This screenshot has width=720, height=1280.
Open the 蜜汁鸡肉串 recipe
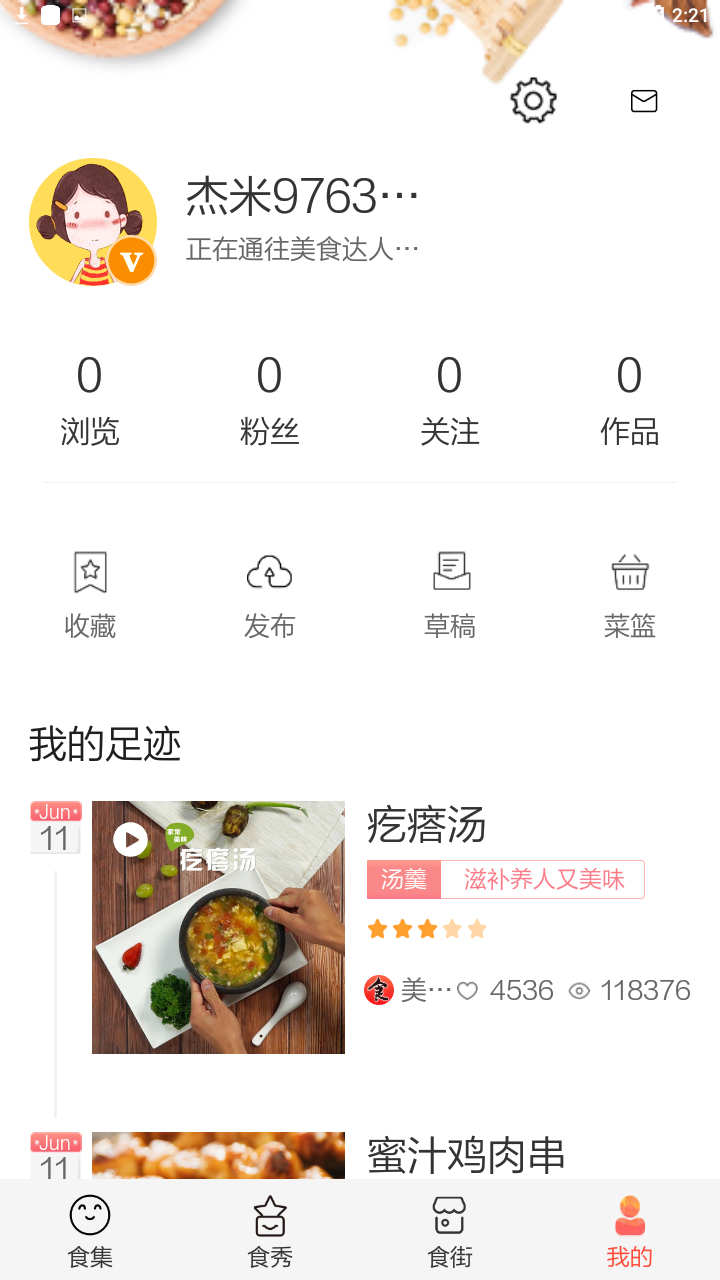(466, 1155)
